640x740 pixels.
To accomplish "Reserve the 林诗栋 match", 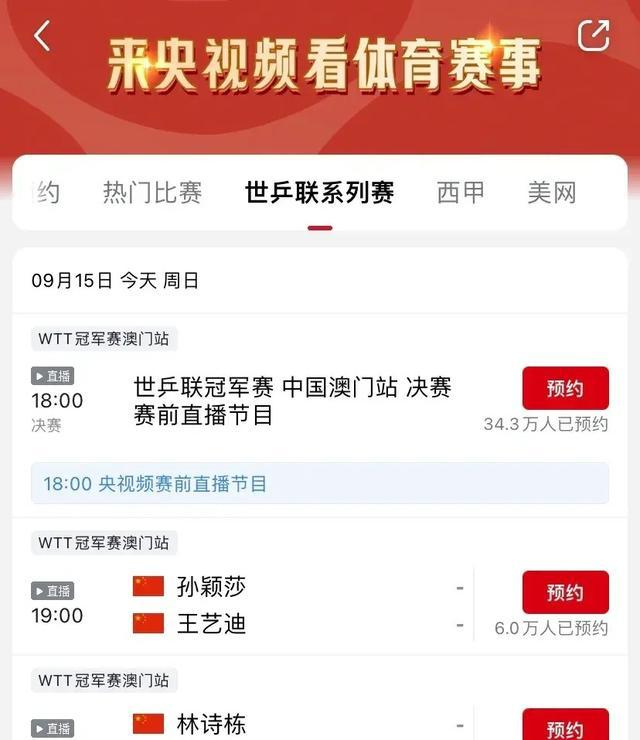I will pos(565,726).
